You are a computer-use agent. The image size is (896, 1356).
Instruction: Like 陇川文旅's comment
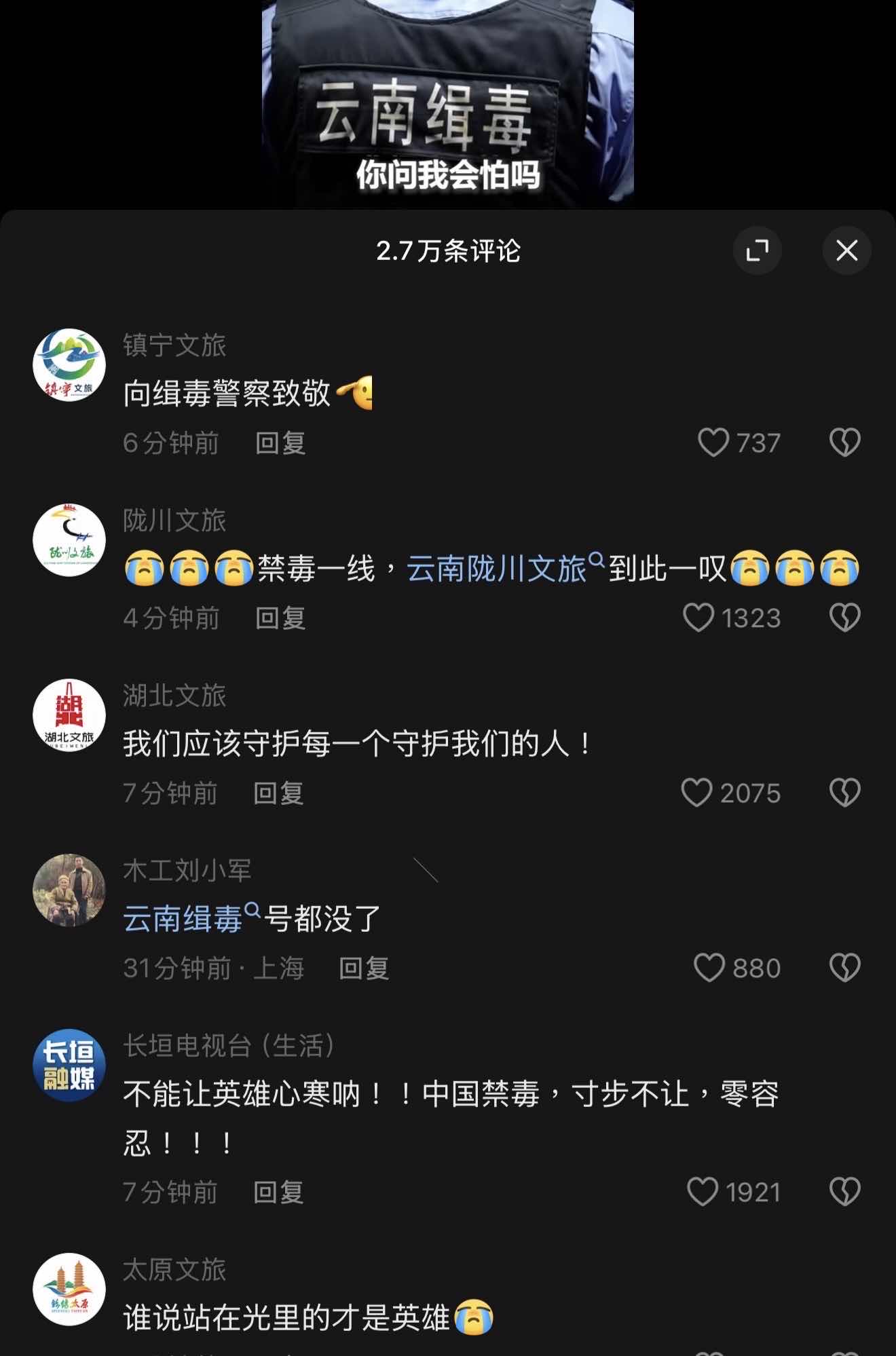698,618
